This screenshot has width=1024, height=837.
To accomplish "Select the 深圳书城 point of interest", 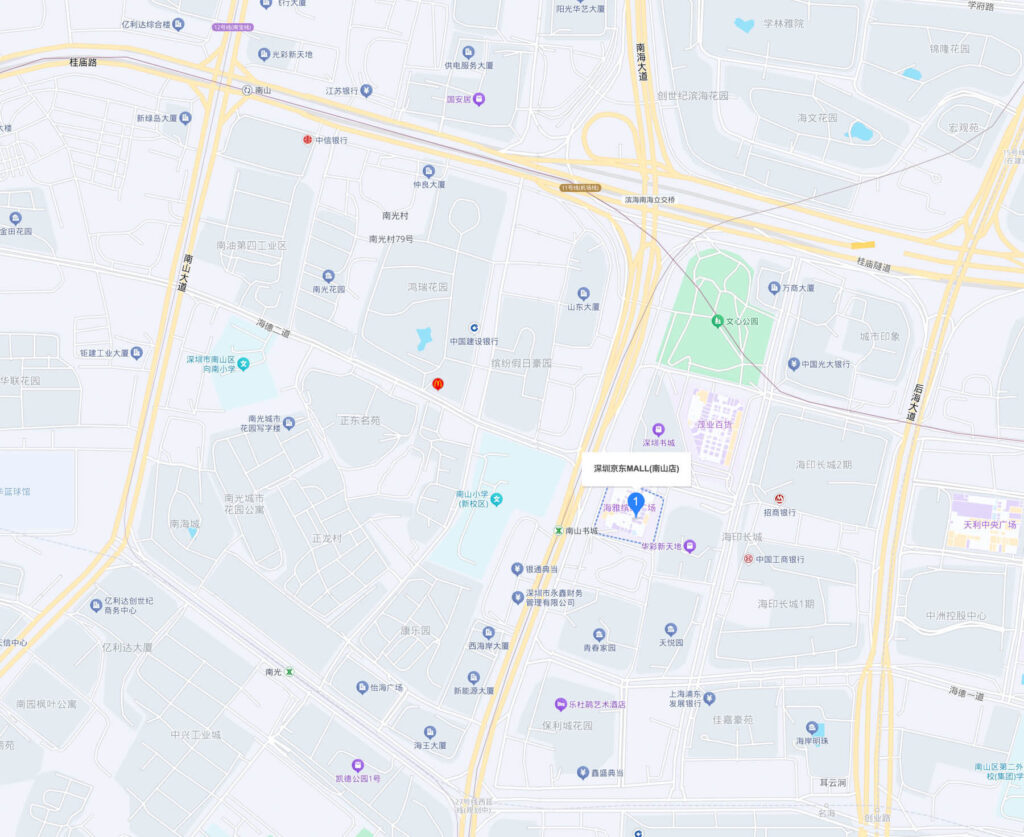I will (658, 429).
